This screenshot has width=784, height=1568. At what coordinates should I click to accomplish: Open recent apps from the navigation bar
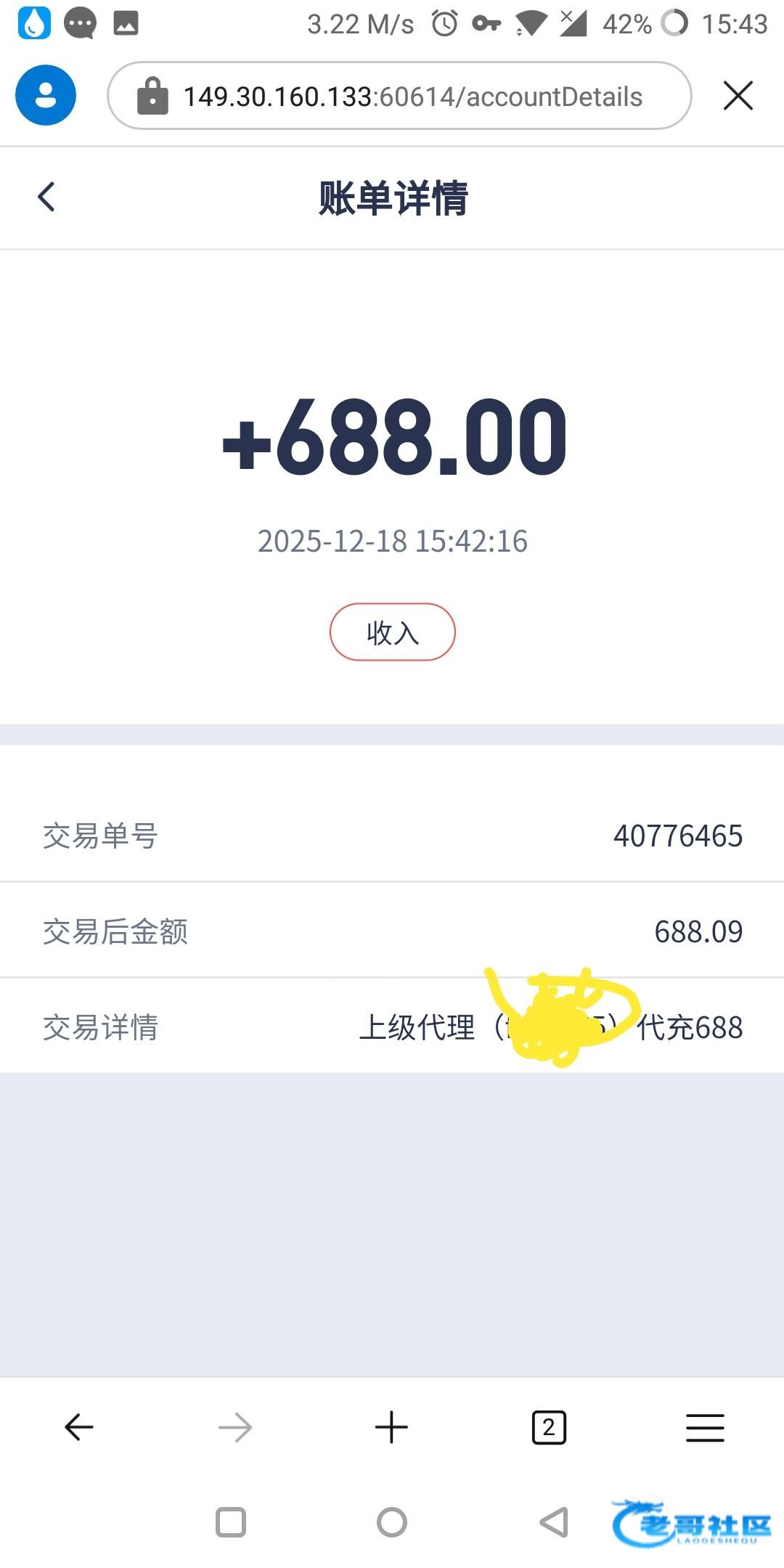tap(231, 1522)
